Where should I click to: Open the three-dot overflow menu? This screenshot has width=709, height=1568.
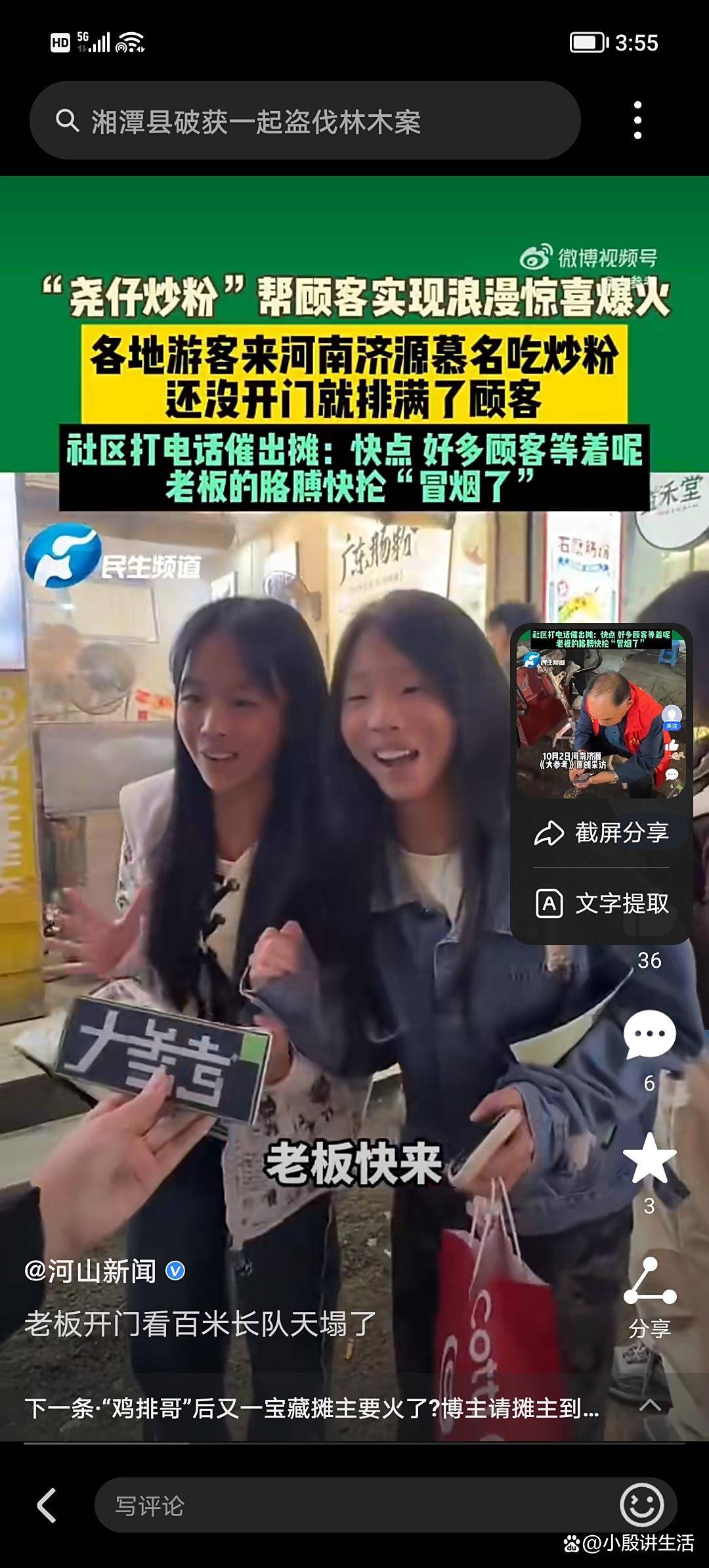[637, 120]
